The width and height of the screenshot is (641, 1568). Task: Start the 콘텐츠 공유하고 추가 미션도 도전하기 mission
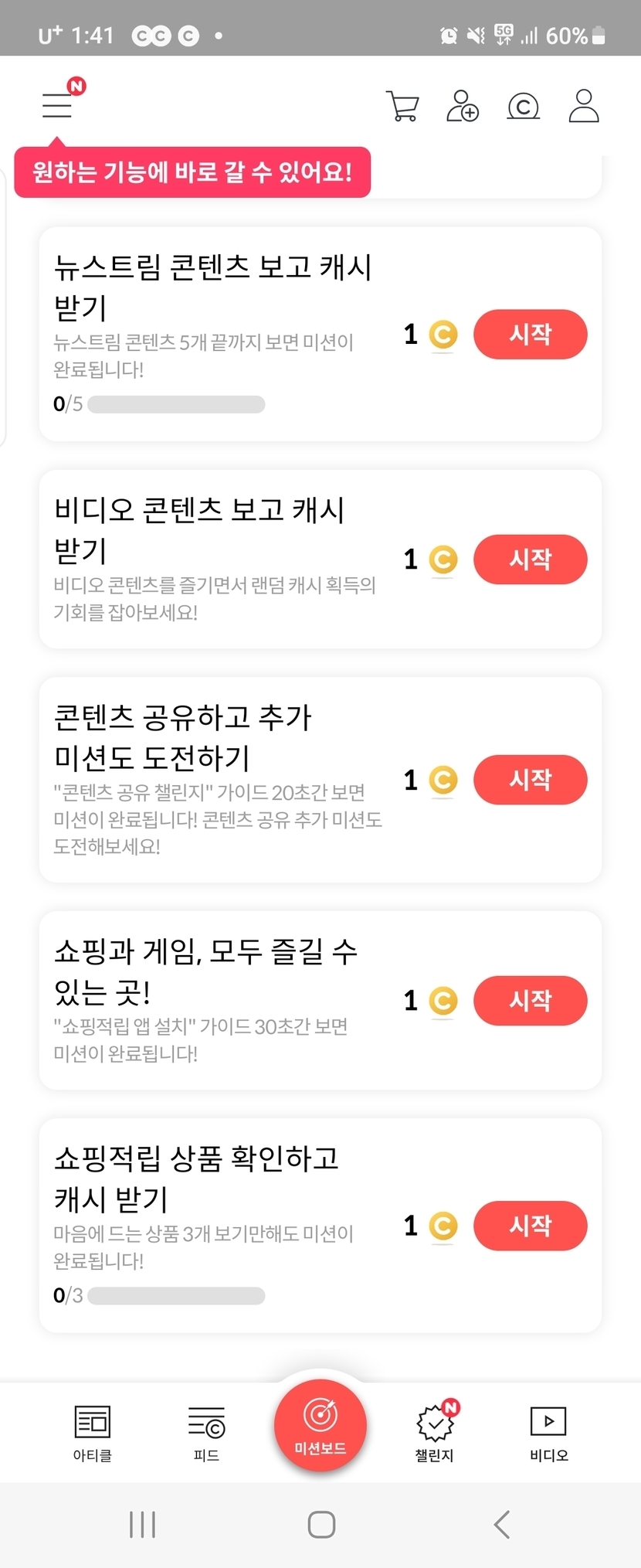(531, 780)
